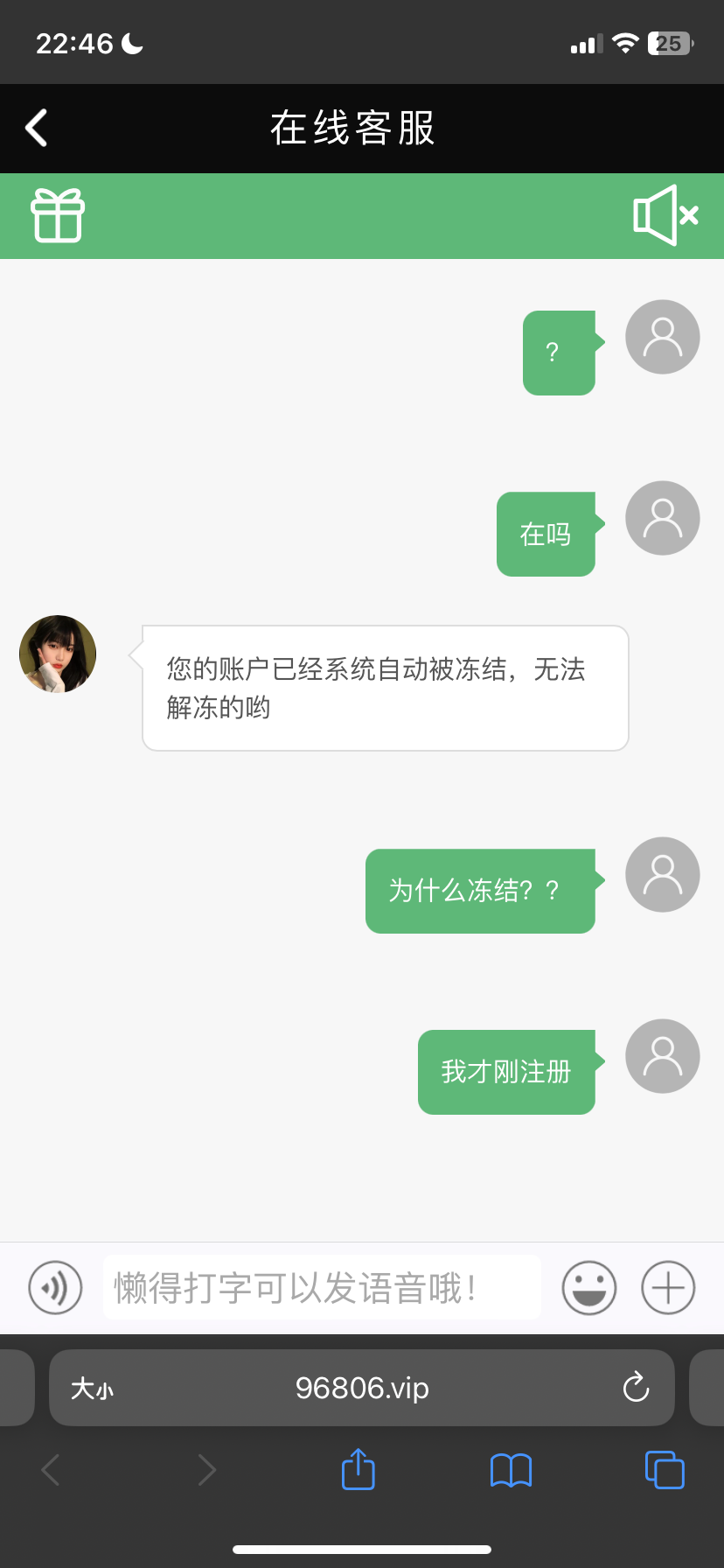Tap the 96806.vip address bar

pos(362,1389)
